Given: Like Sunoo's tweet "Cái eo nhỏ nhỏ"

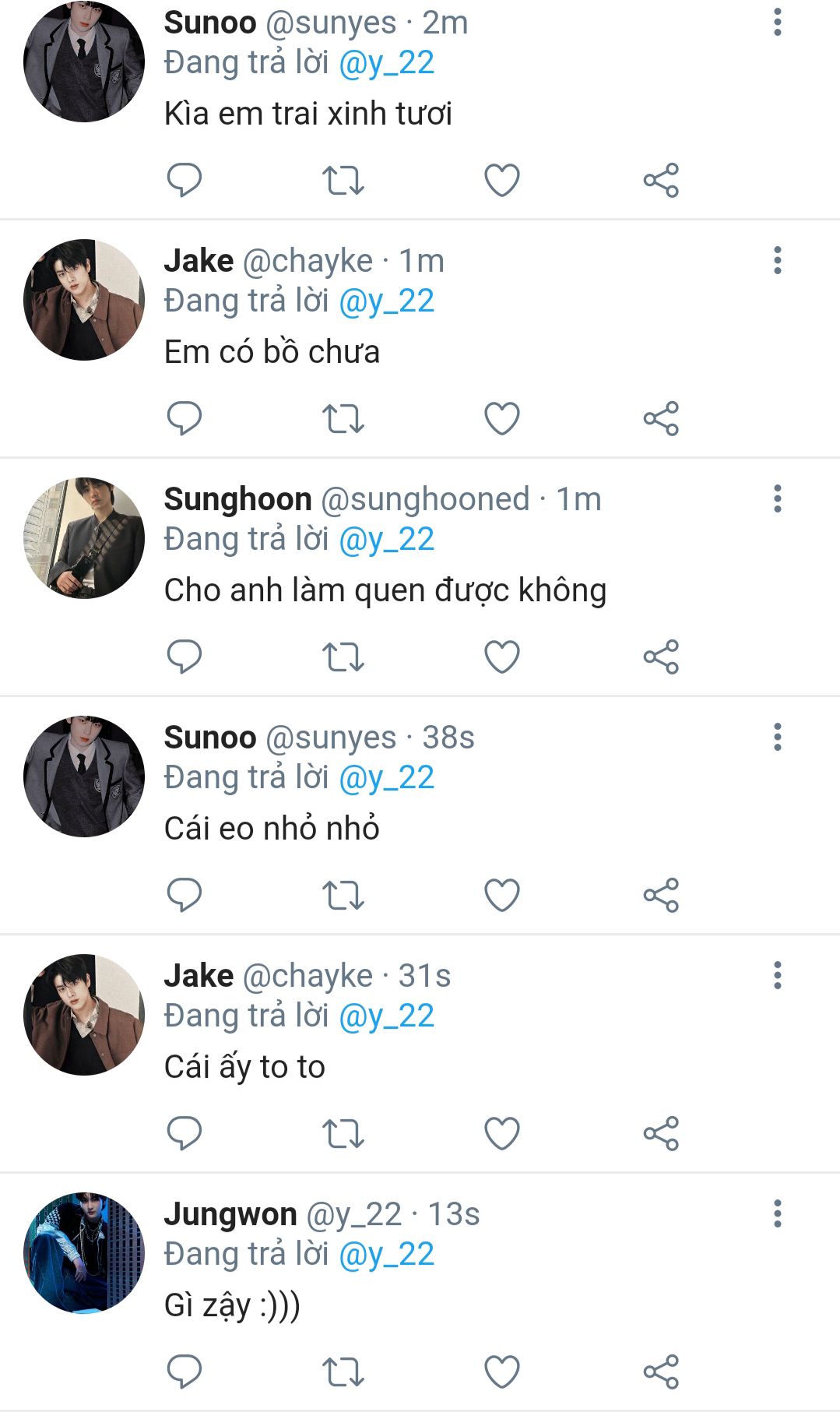Looking at the screenshot, I should [501, 896].
